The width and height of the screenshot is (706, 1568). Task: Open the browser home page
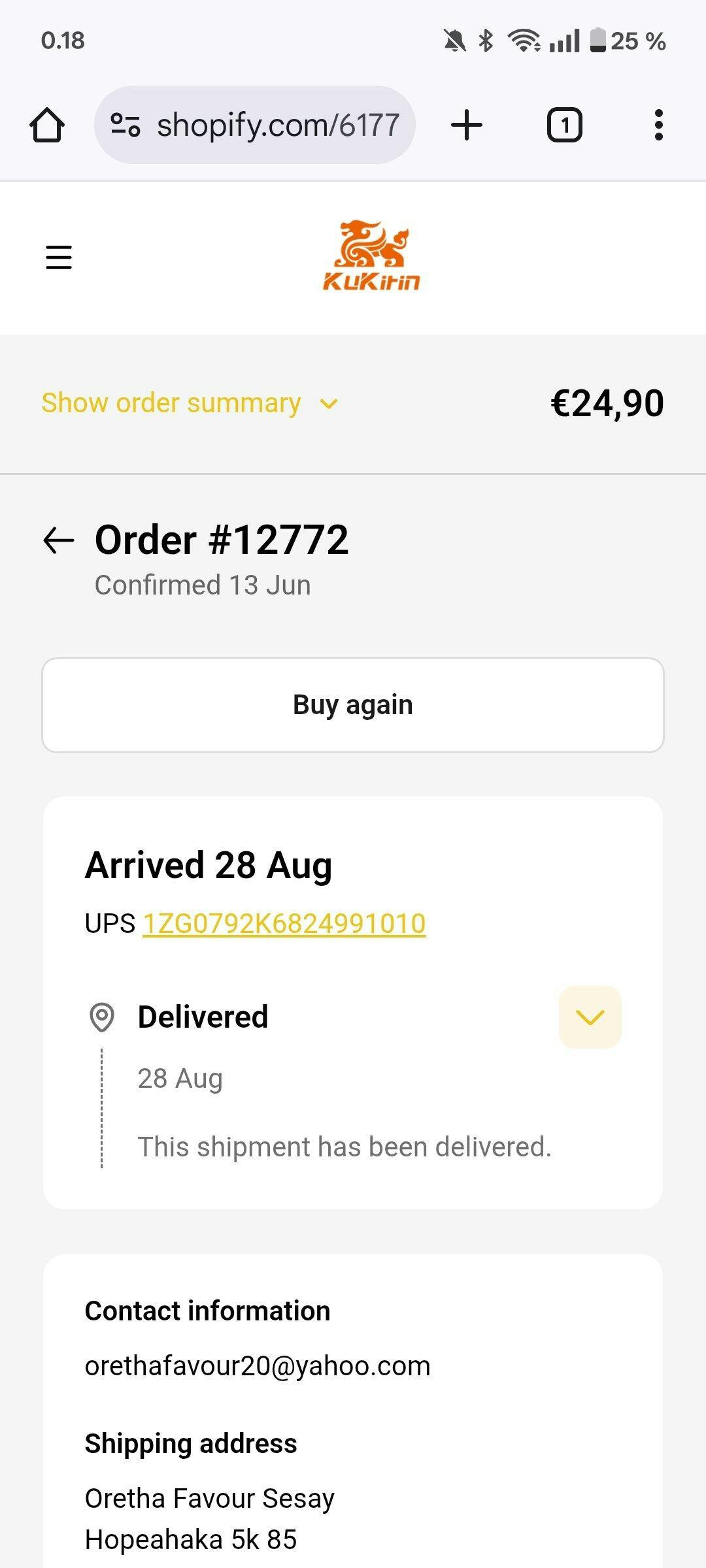[x=47, y=125]
